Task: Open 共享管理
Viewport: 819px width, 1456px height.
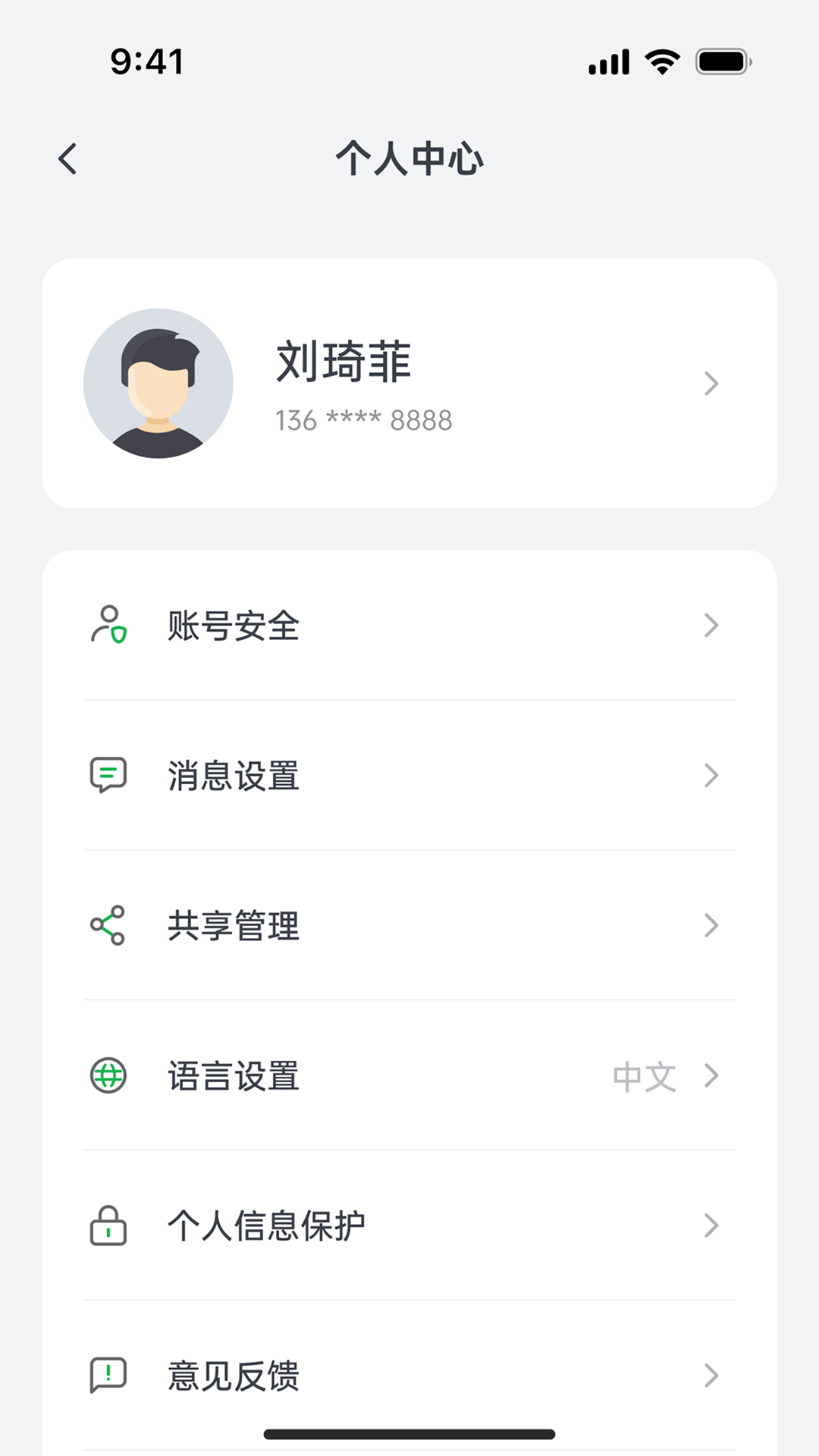Action: 409,925
